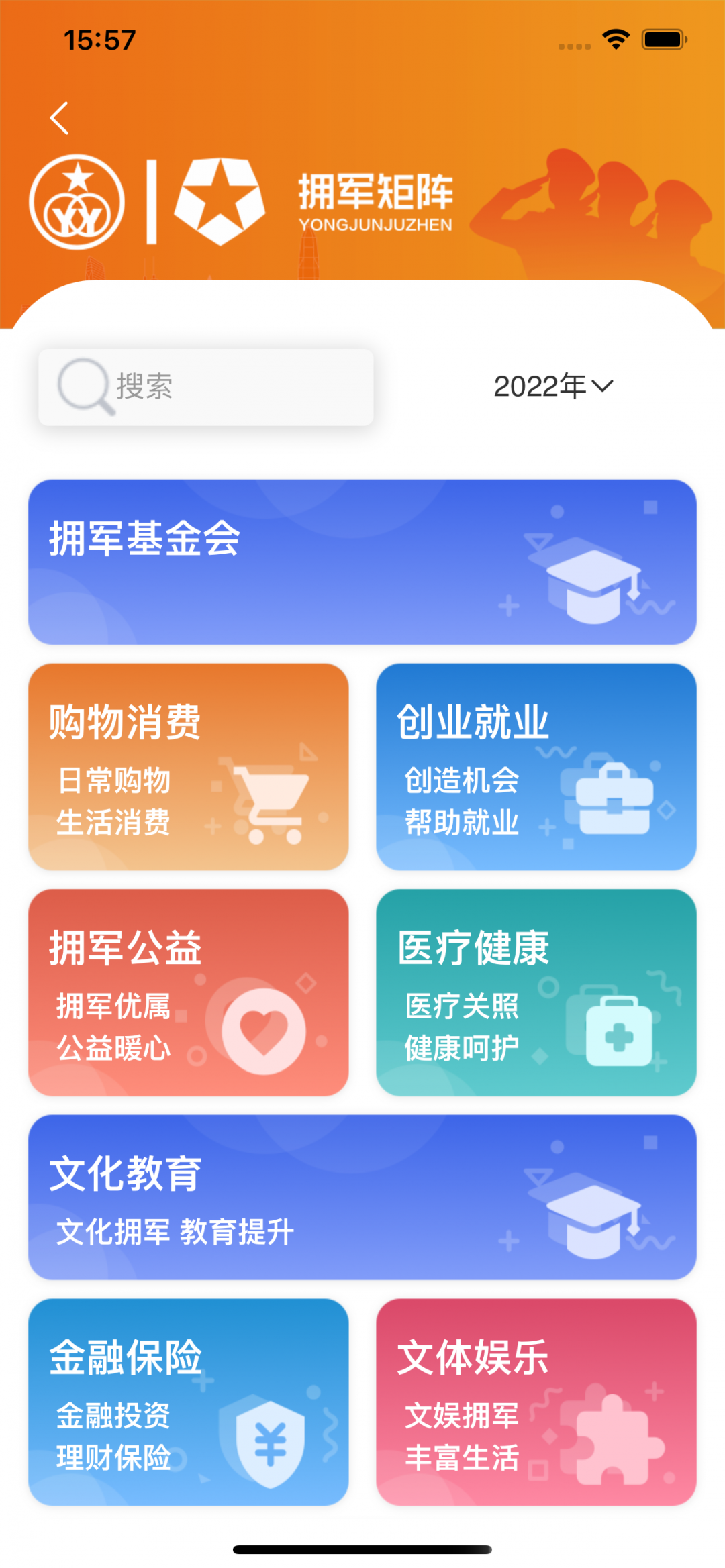Open the 金融保险 category card

pyautogui.click(x=188, y=1402)
